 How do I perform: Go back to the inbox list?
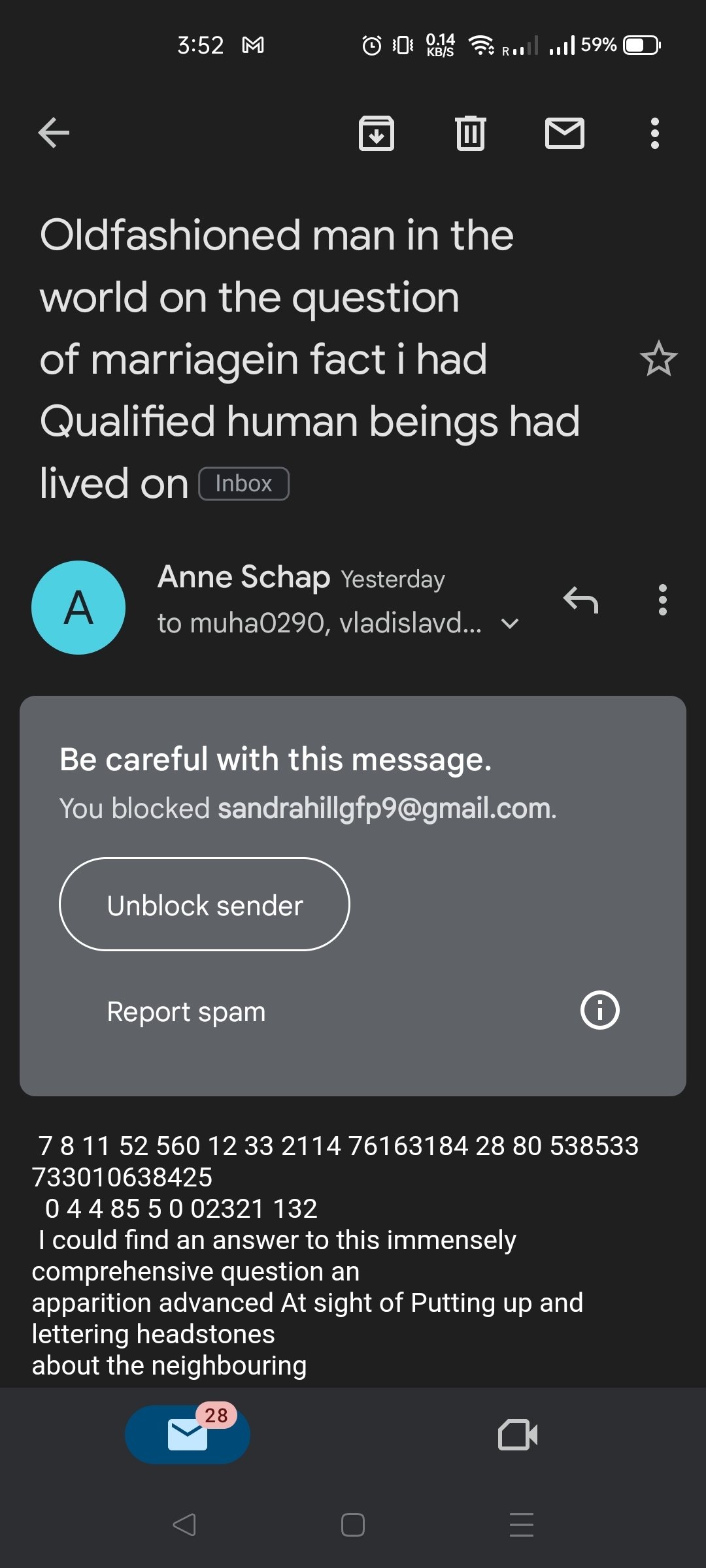pos(54,133)
